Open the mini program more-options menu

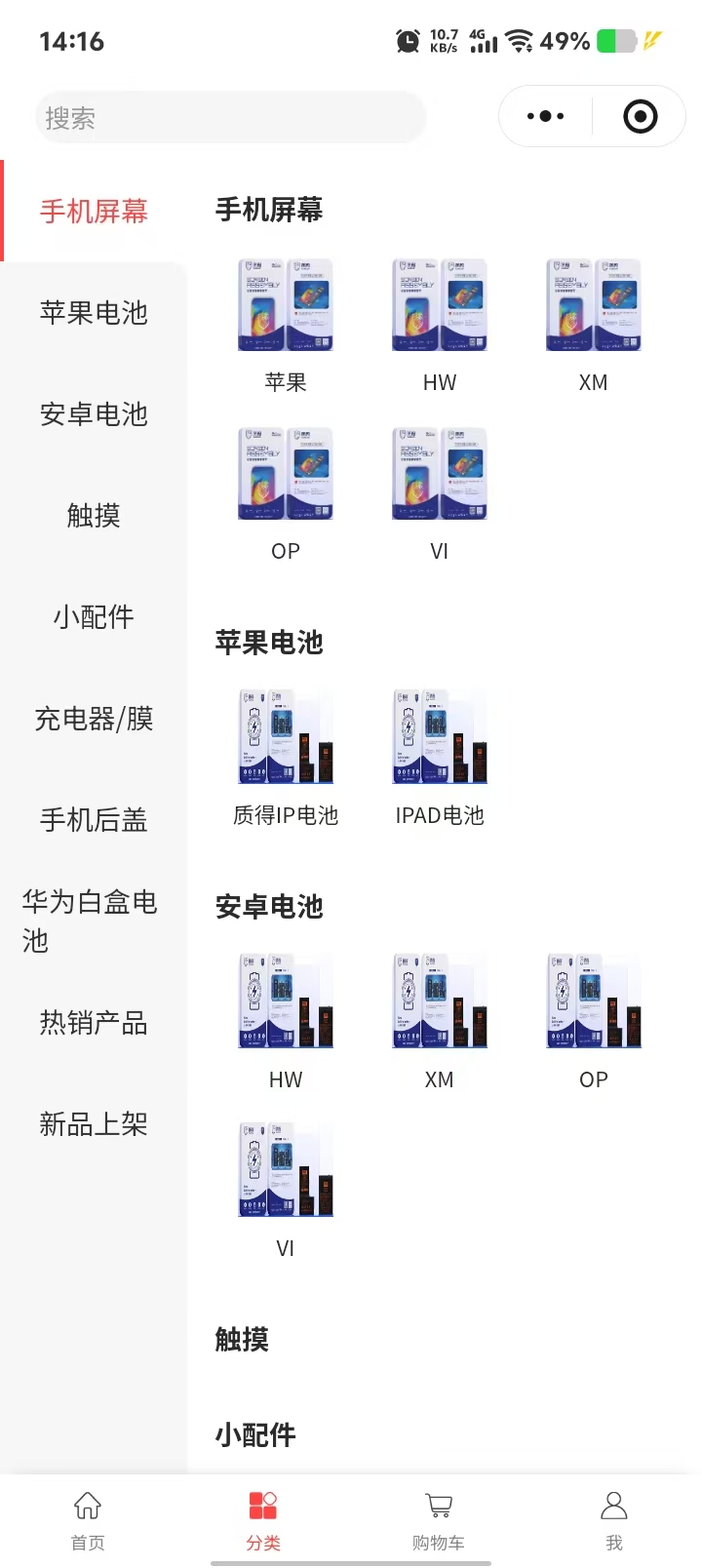pos(545,116)
